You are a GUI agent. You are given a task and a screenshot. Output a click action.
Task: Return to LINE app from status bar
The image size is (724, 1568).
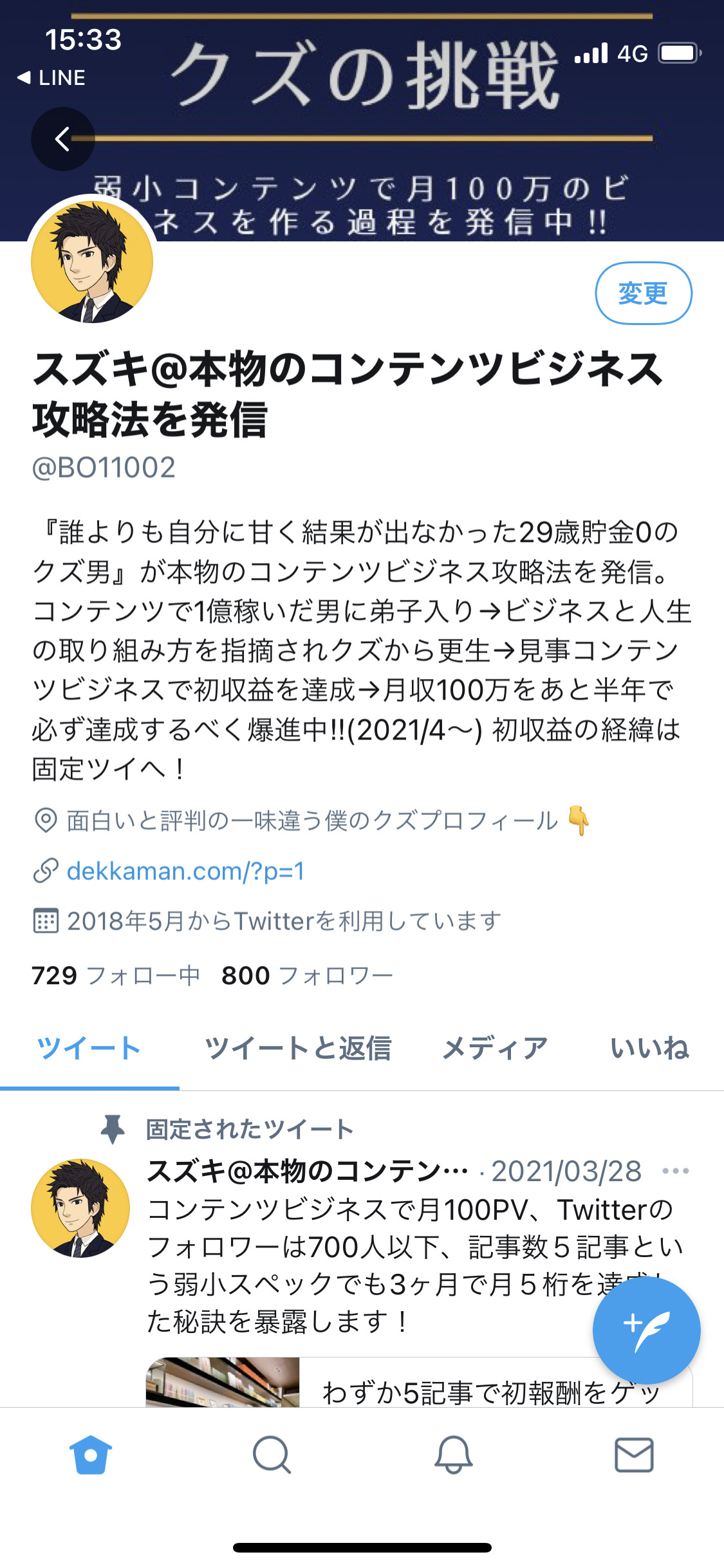click(x=51, y=78)
